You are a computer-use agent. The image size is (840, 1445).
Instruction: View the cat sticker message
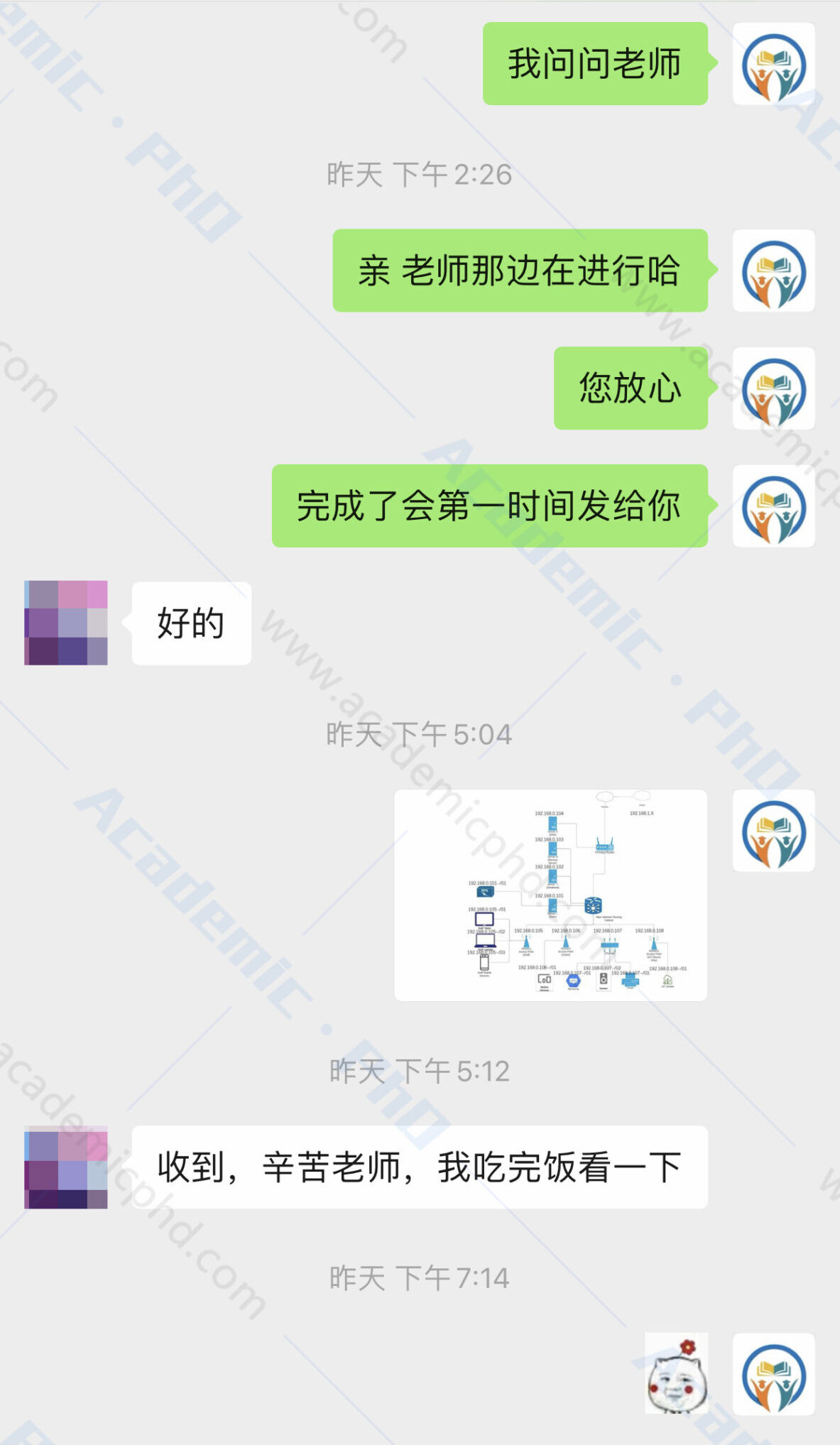tap(676, 1375)
